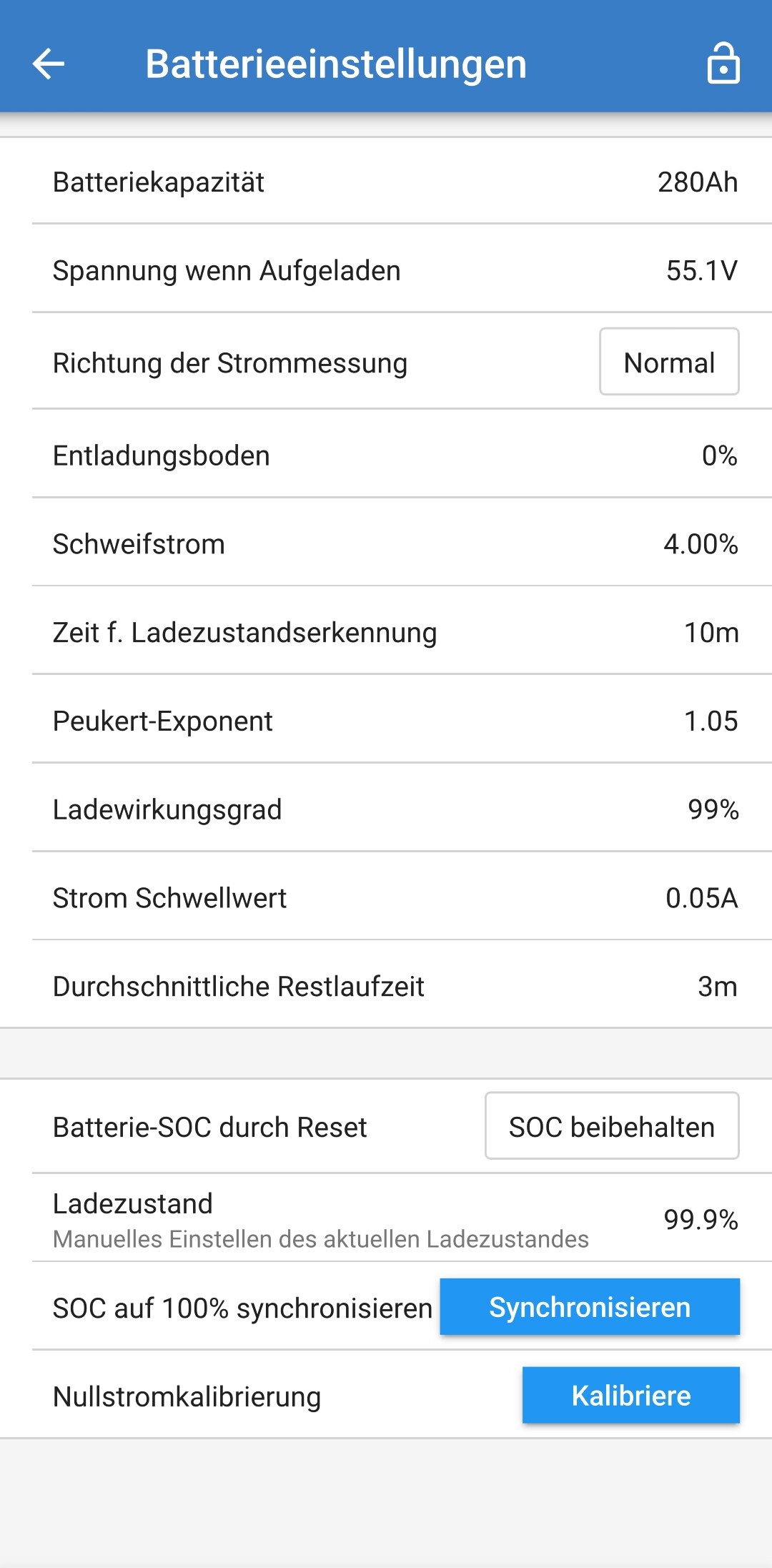
Task: Set the Ladezustand manually
Action: pos(386,1219)
